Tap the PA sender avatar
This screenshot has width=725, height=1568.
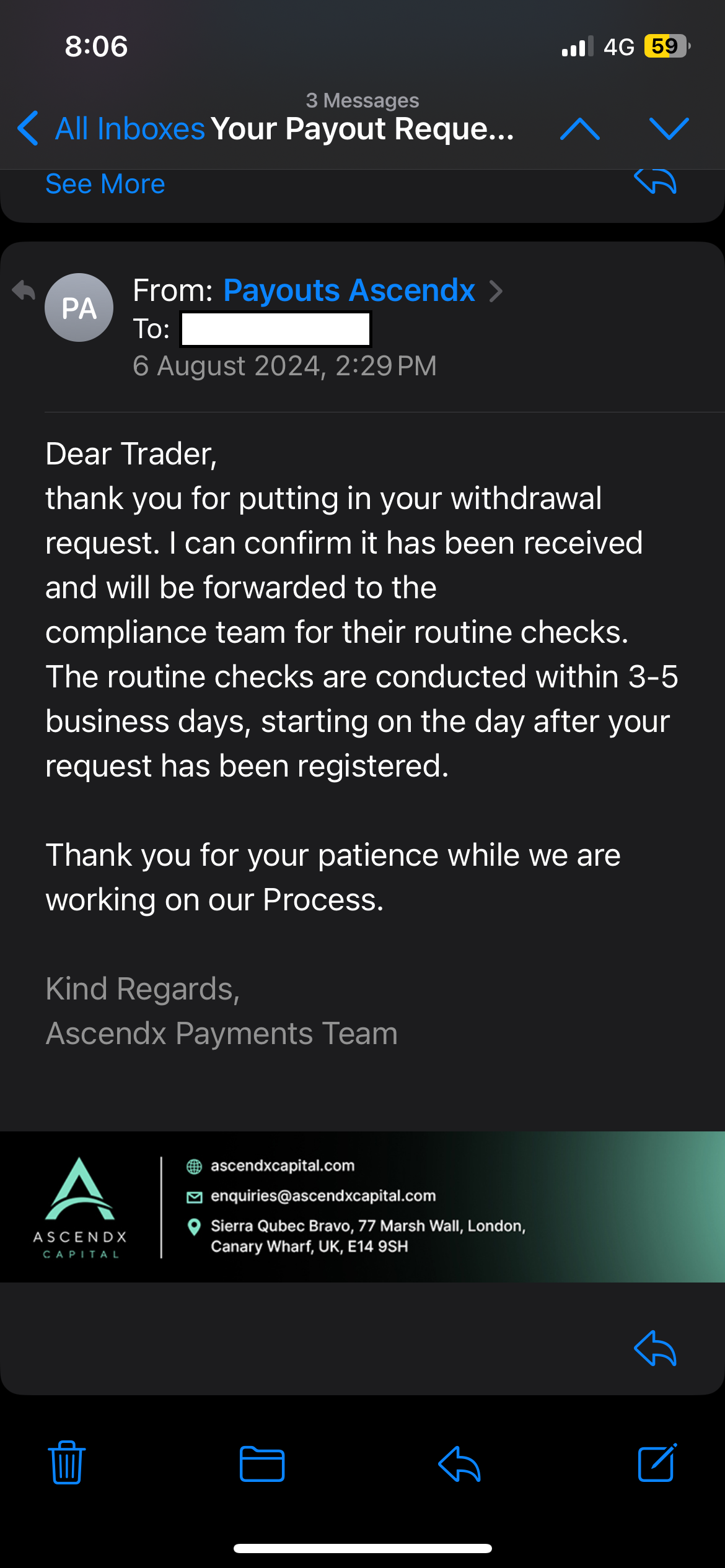point(79,308)
